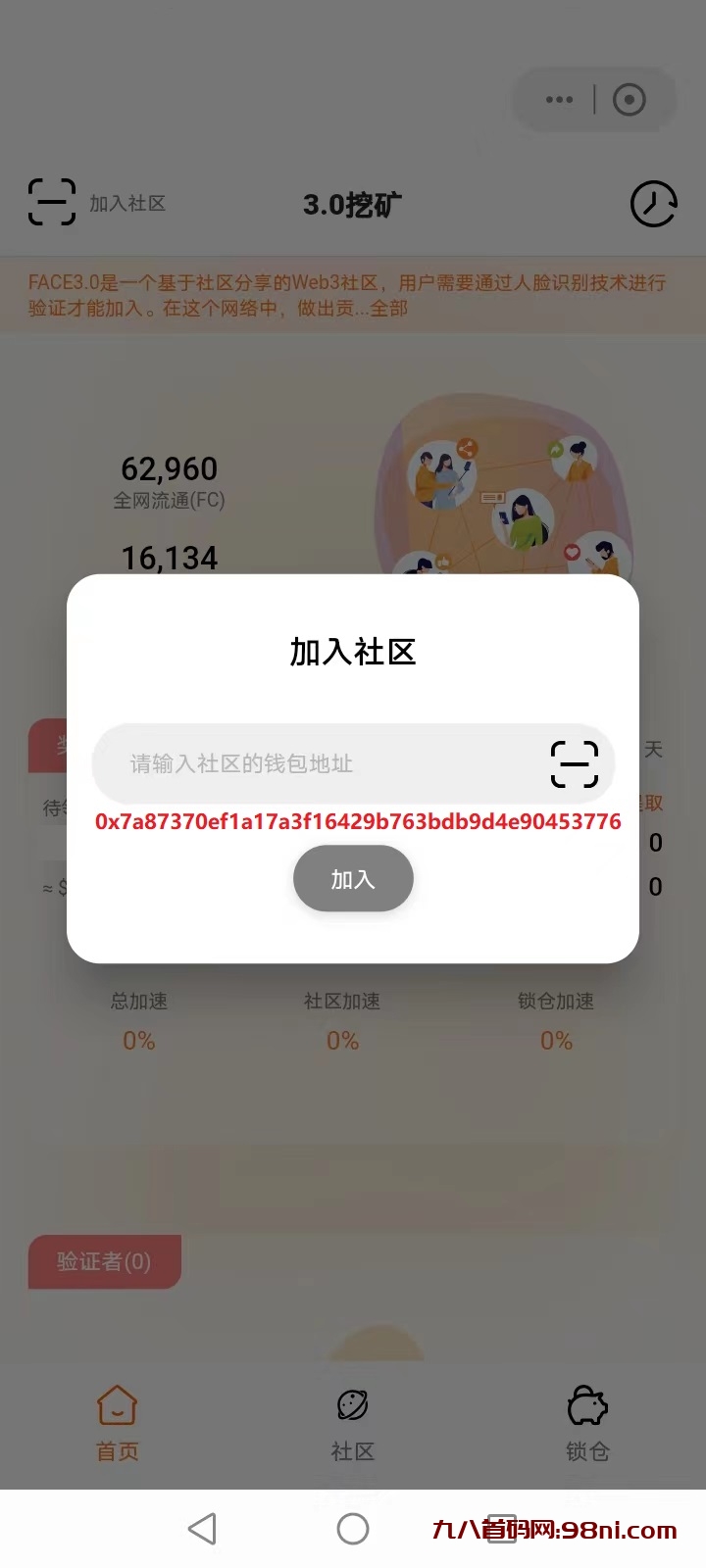
Task: Tap the 加入社区 scan icon at top
Action: click(52, 202)
